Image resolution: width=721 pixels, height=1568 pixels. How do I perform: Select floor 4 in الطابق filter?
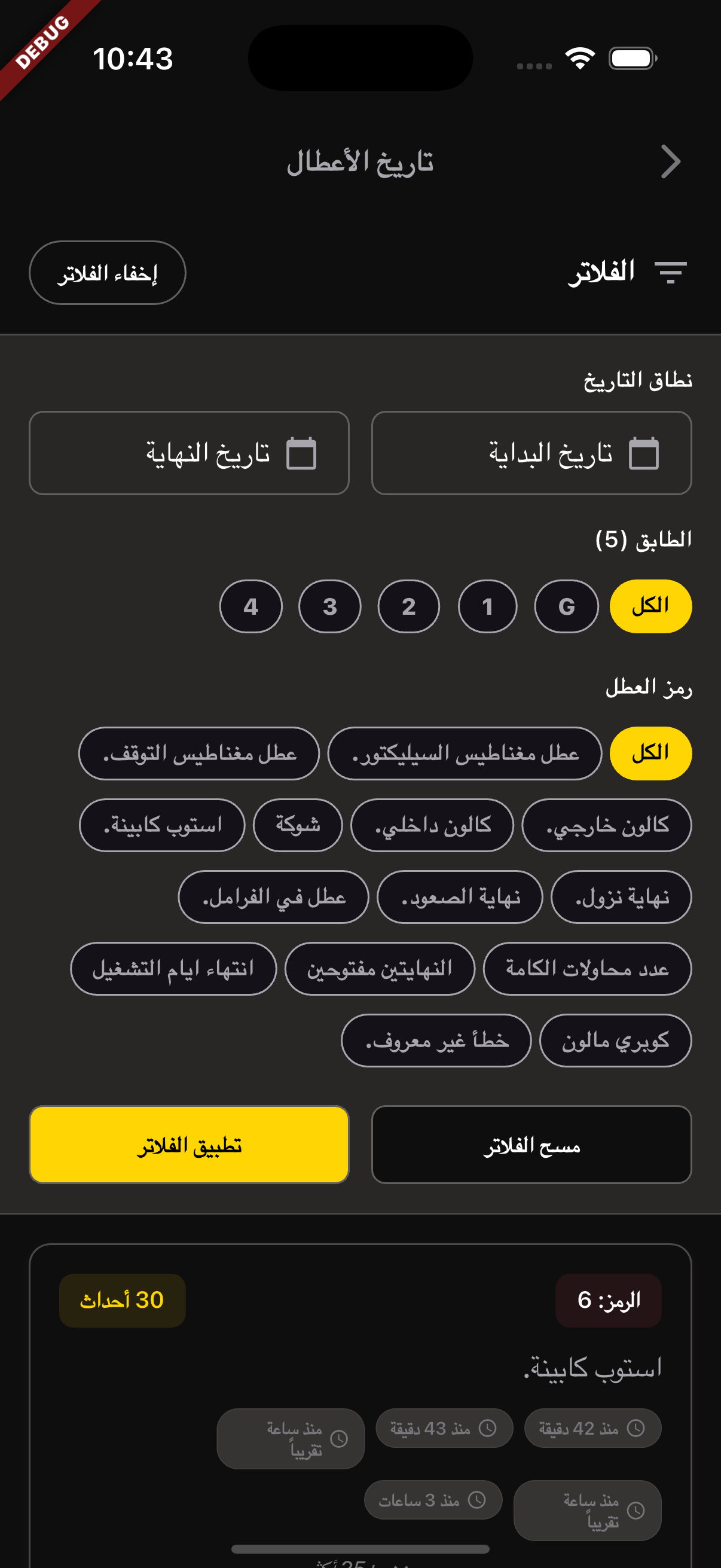[250, 606]
